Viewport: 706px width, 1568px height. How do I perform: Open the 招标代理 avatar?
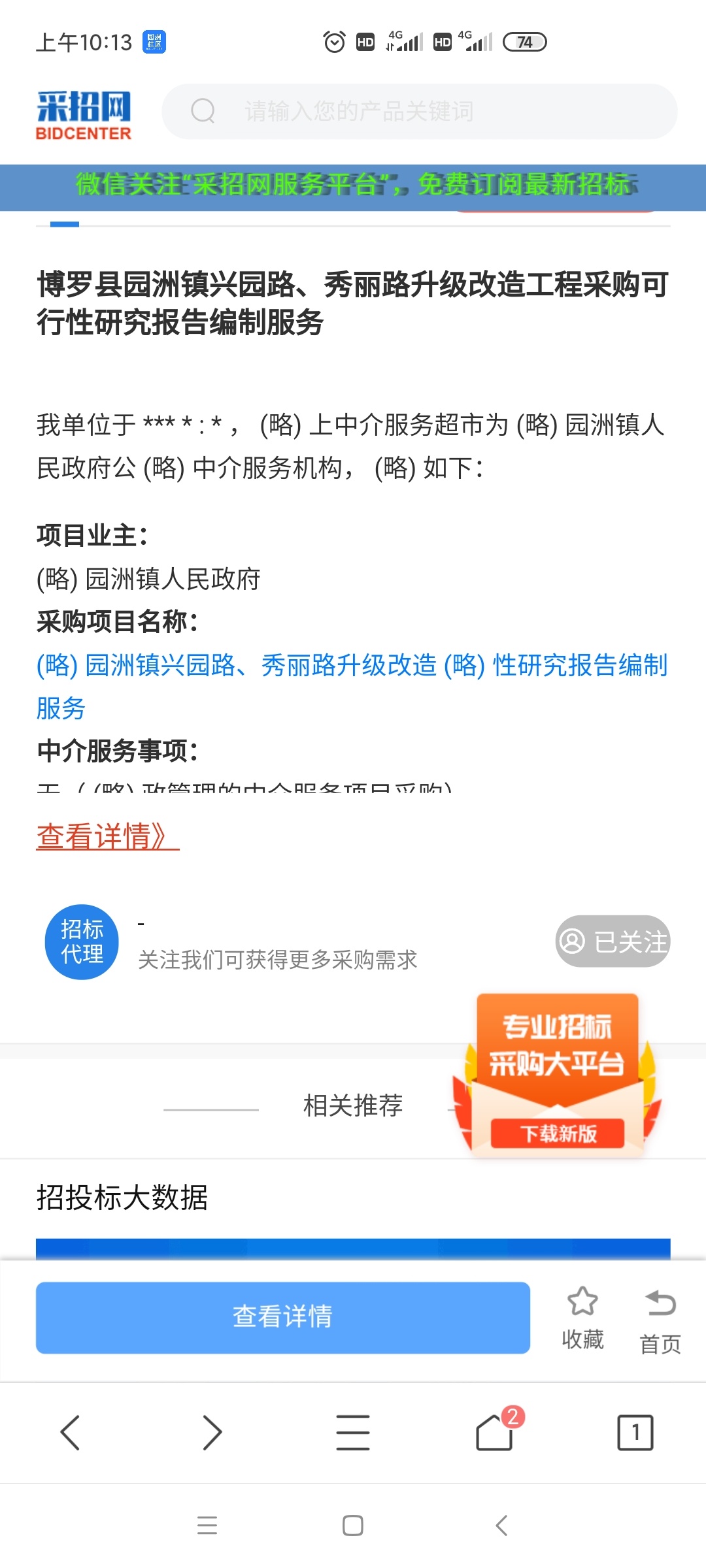click(x=82, y=941)
